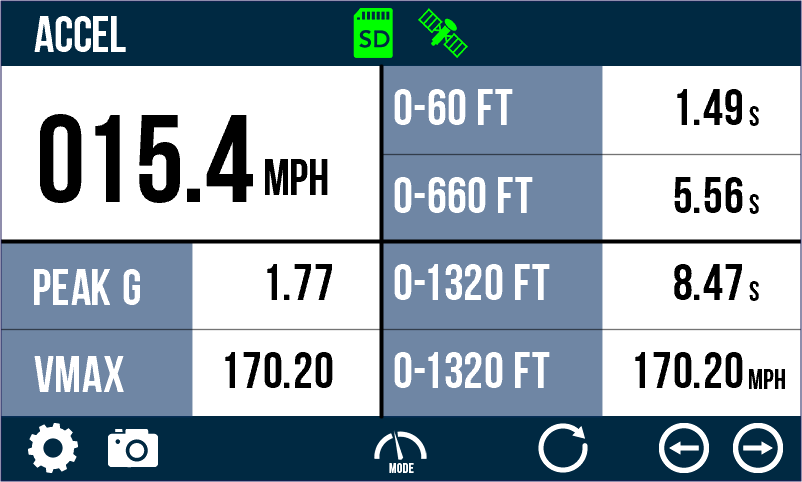
Task: Open the settings gear
Action: tap(53, 448)
